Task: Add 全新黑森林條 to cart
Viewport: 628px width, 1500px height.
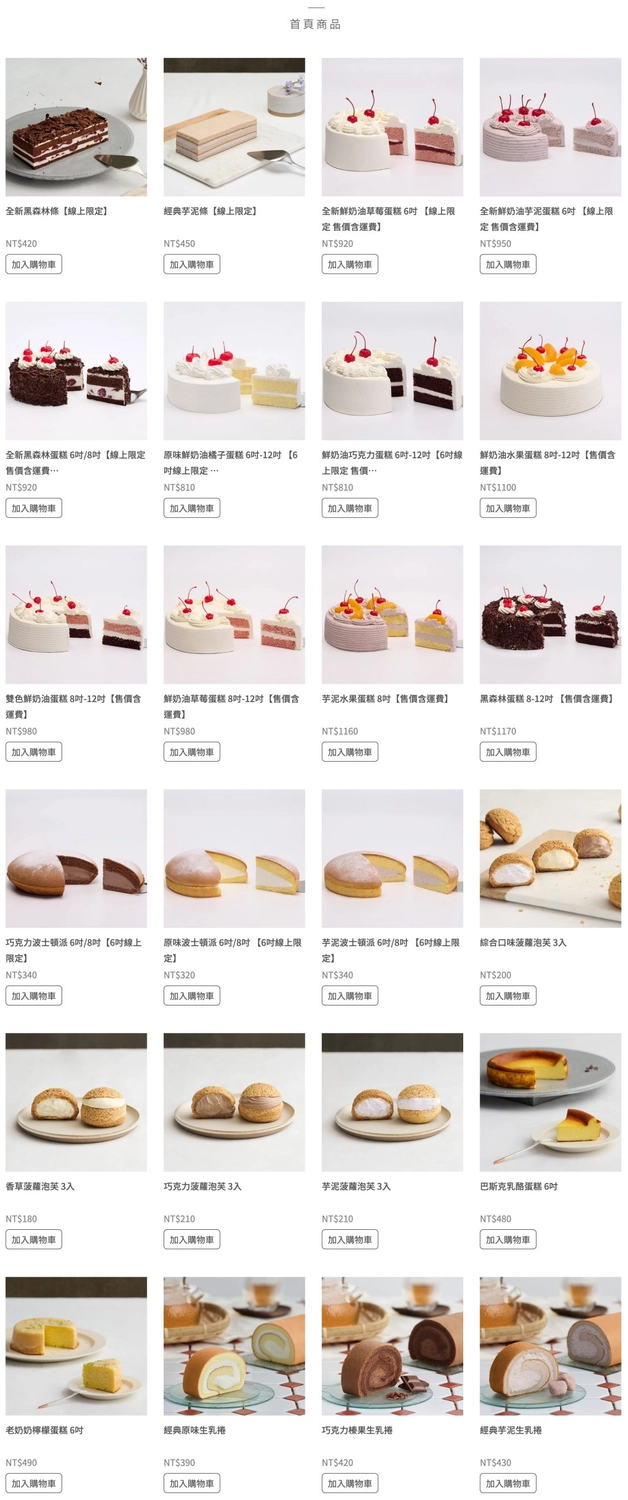Action: (x=33, y=264)
